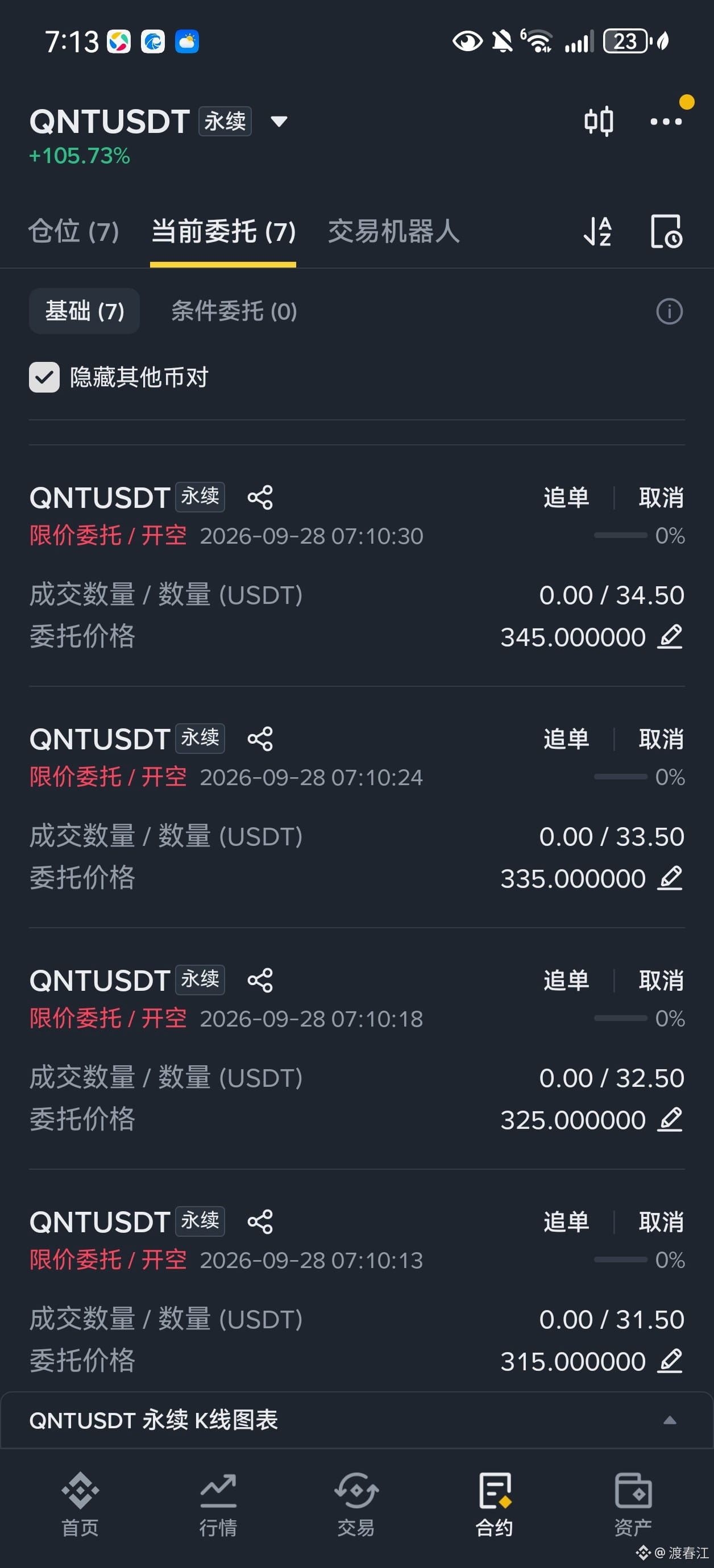Screen dimensions: 714x1568
Task: Share the order priced at 315.000000
Action: pyautogui.click(x=260, y=1221)
